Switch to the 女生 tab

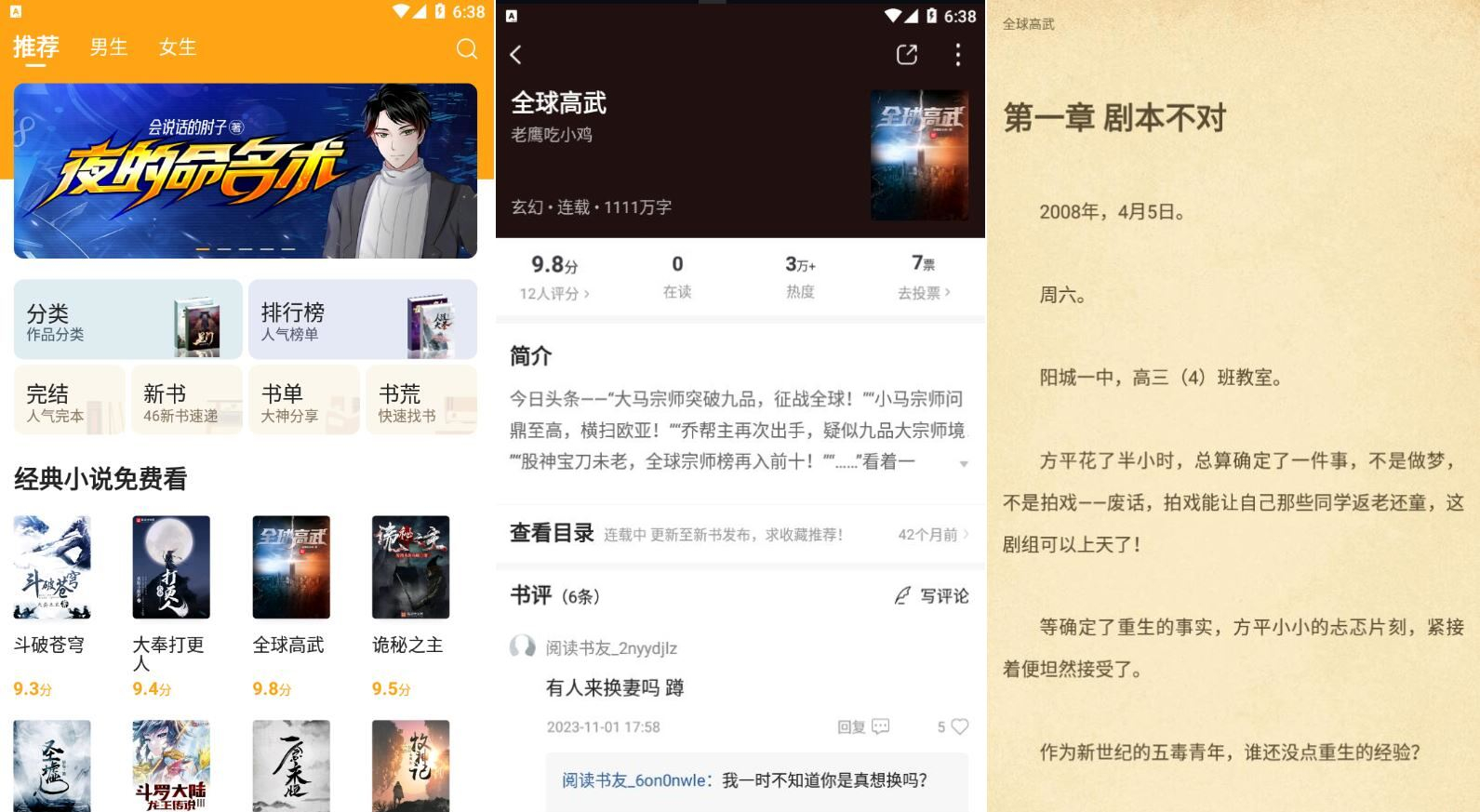tap(177, 47)
